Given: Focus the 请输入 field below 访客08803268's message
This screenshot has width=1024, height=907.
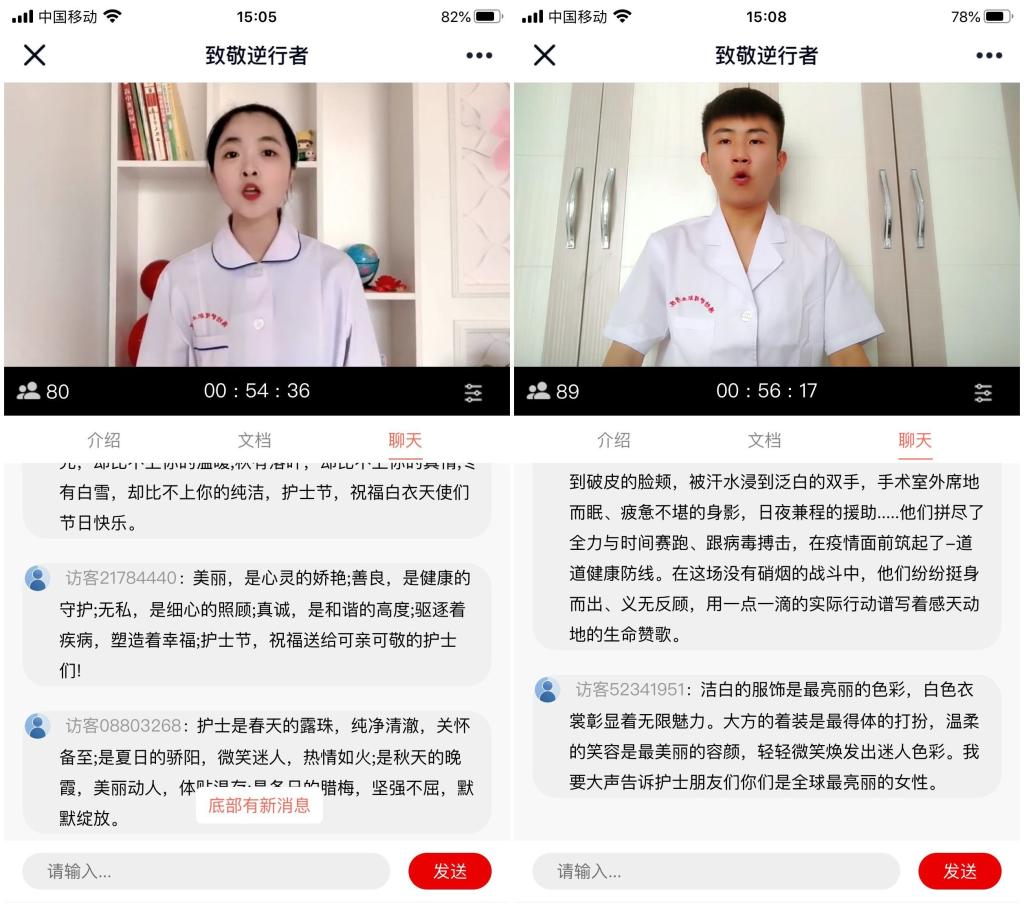Looking at the screenshot, I should 205,871.
